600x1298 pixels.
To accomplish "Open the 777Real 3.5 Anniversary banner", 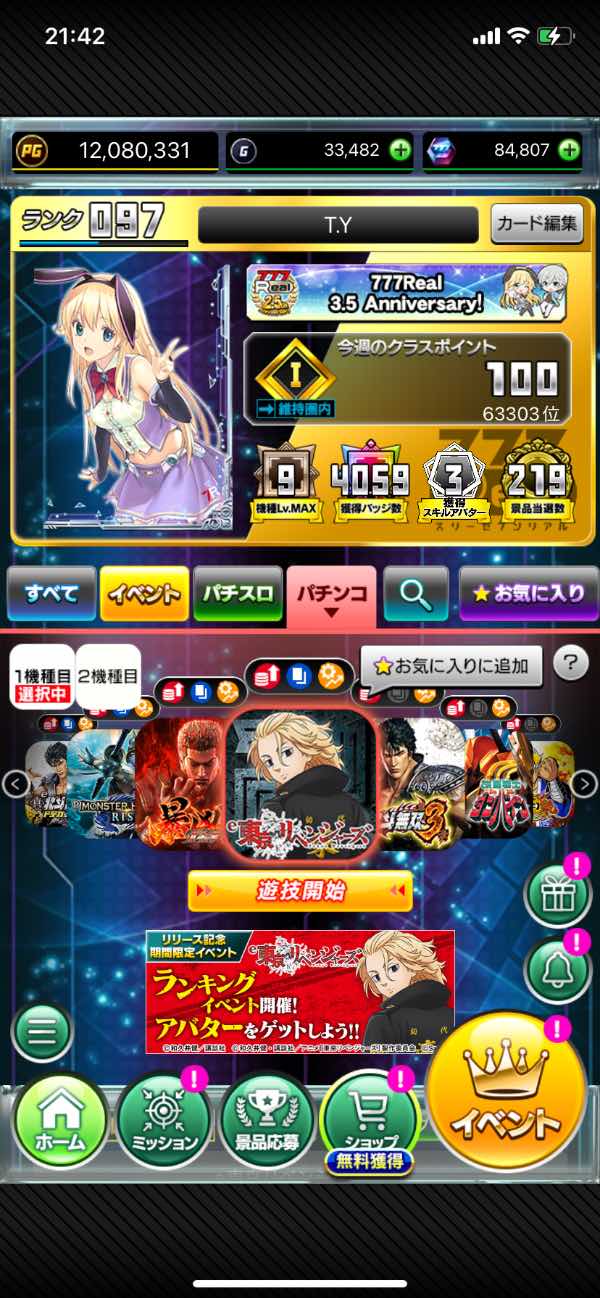I will coord(407,292).
